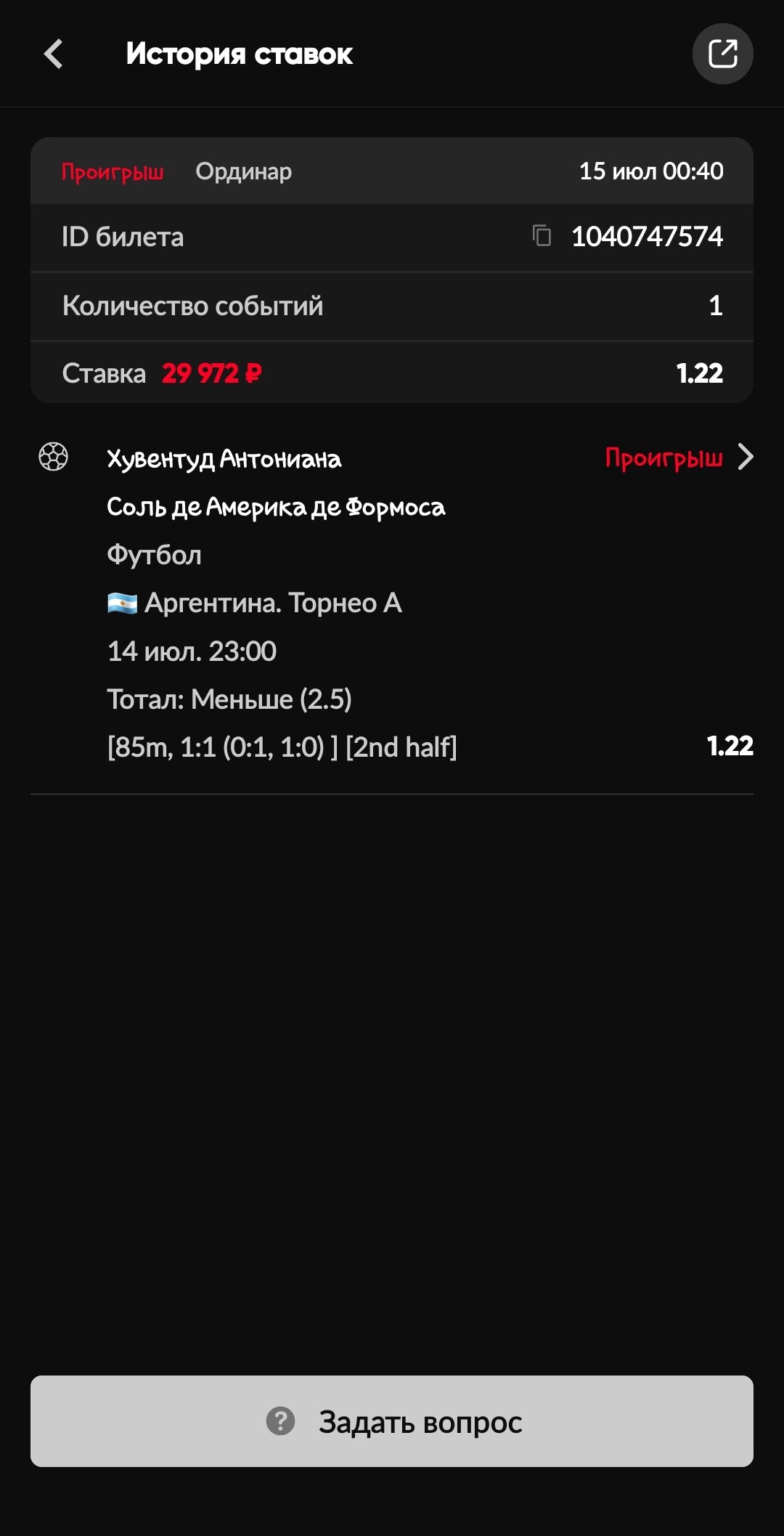Go back from История ставок
Viewport: 784px width, 1536px height.
(x=54, y=54)
